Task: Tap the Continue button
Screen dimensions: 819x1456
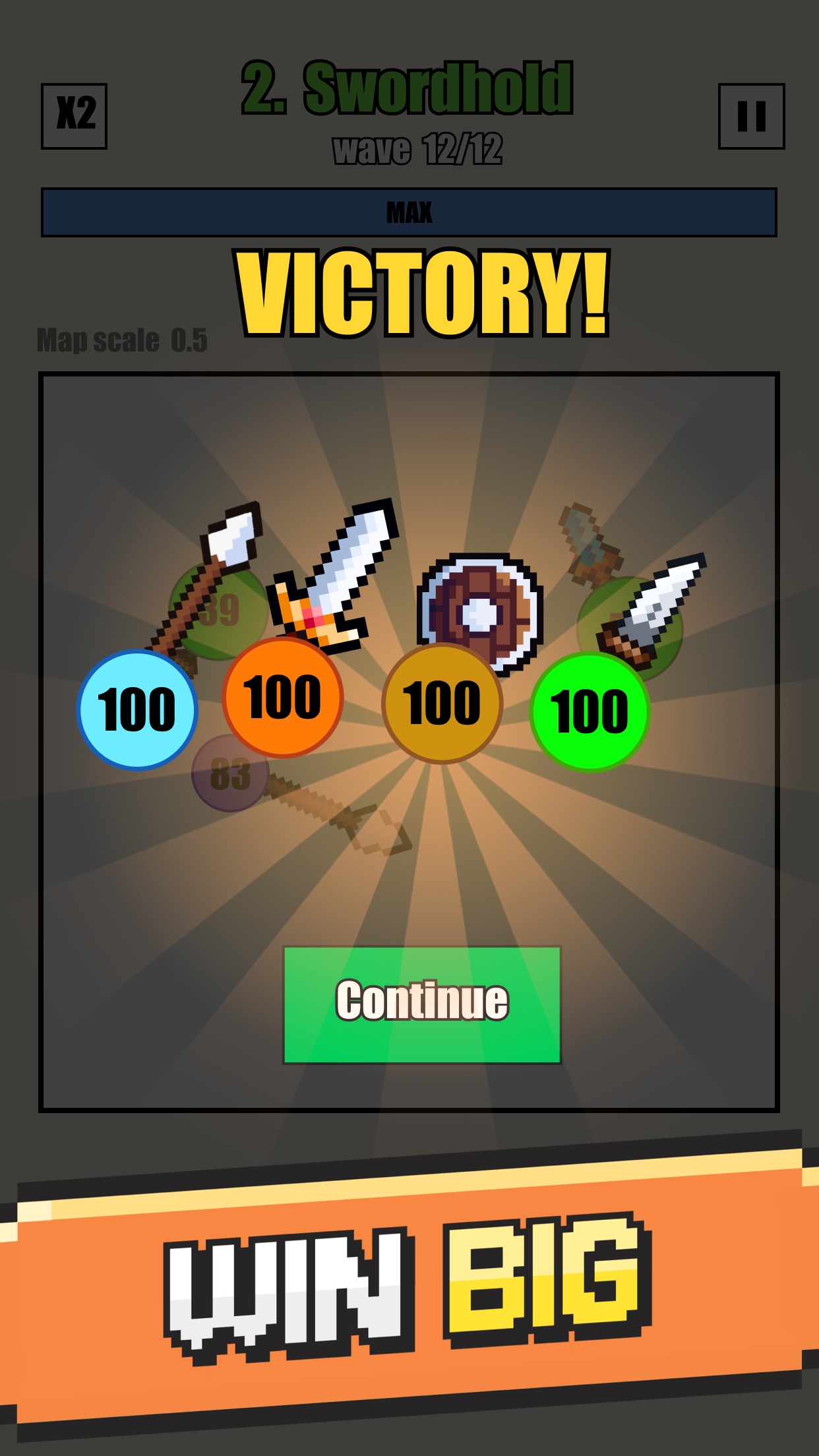Action: coord(422,1005)
